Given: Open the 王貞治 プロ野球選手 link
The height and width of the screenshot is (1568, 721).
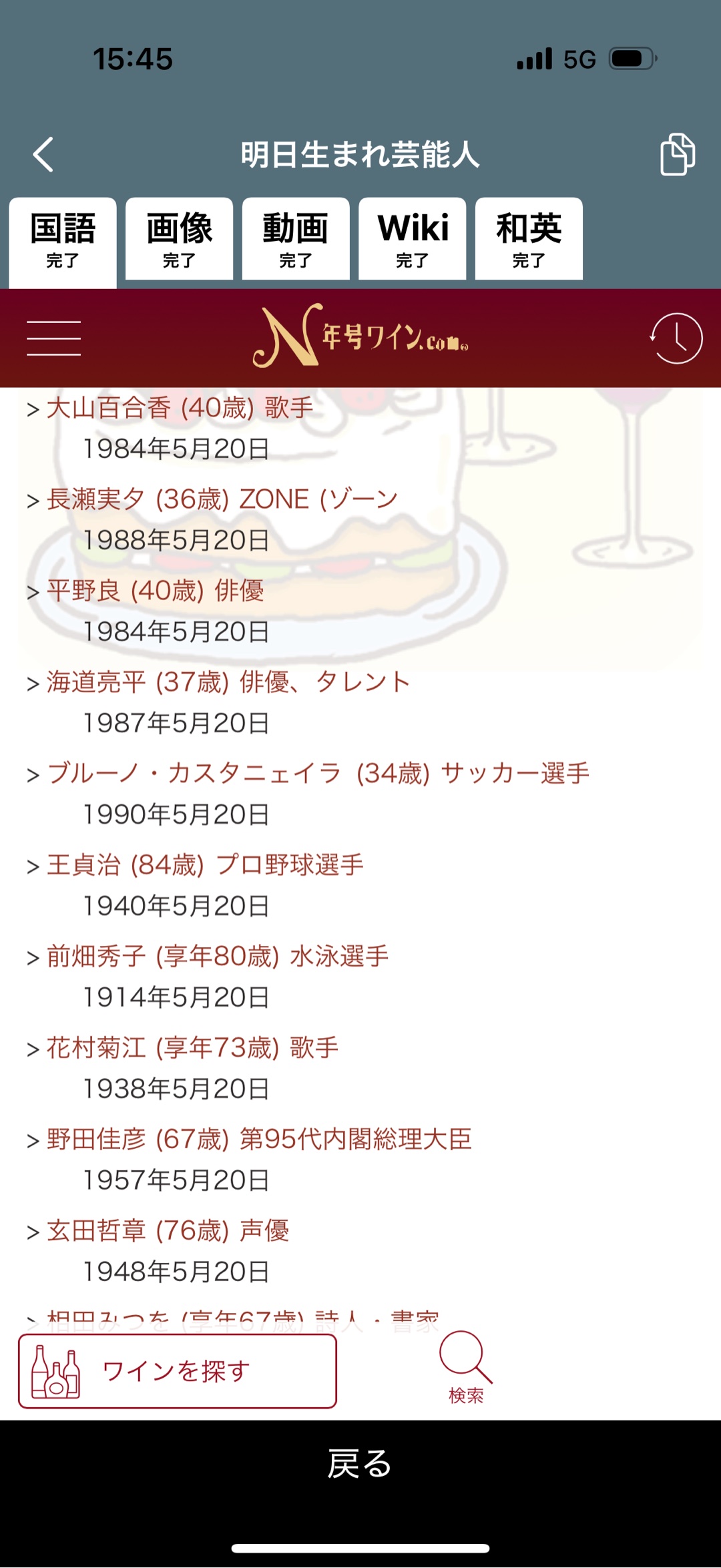Looking at the screenshot, I should pyautogui.click(x=205, y=865).
